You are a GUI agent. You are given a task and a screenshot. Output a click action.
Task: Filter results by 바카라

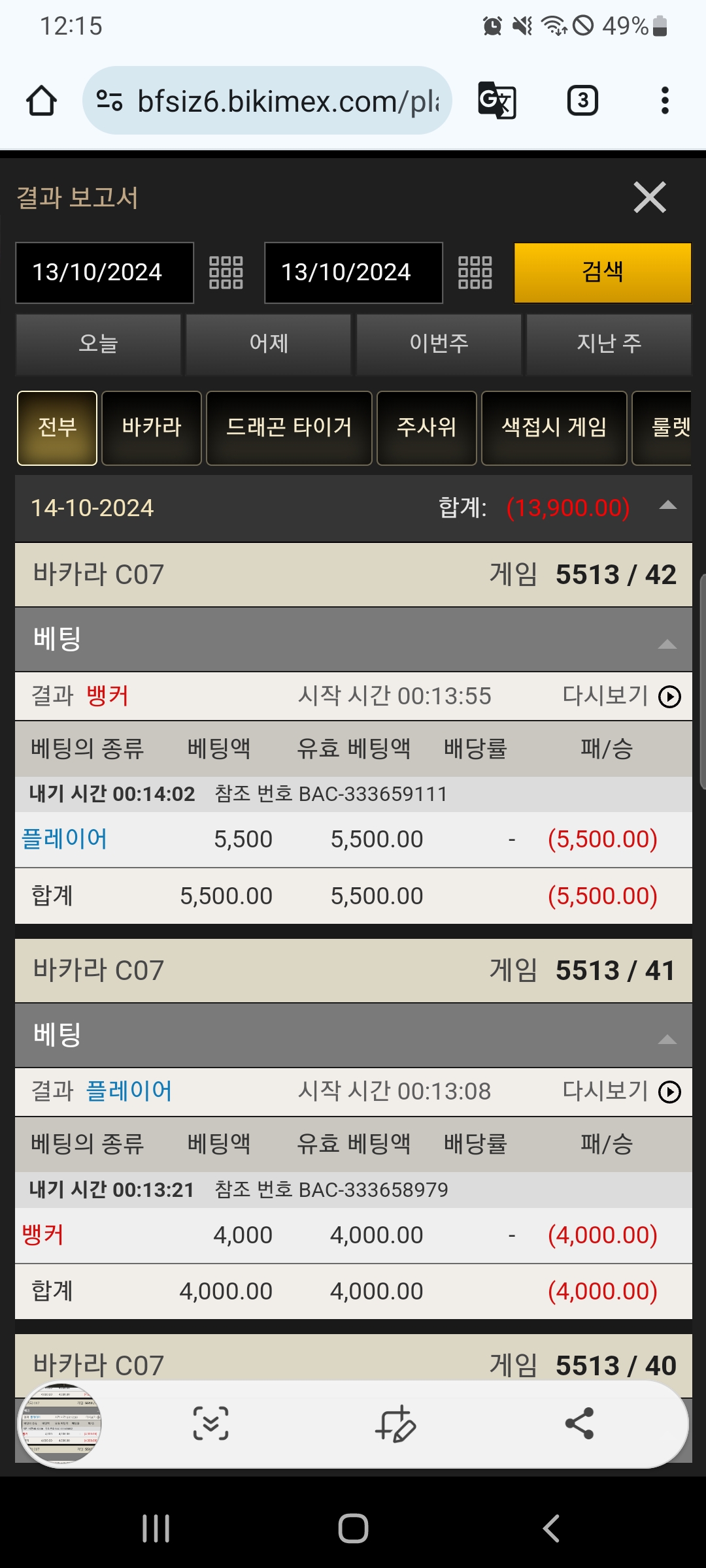coord(152,428)
